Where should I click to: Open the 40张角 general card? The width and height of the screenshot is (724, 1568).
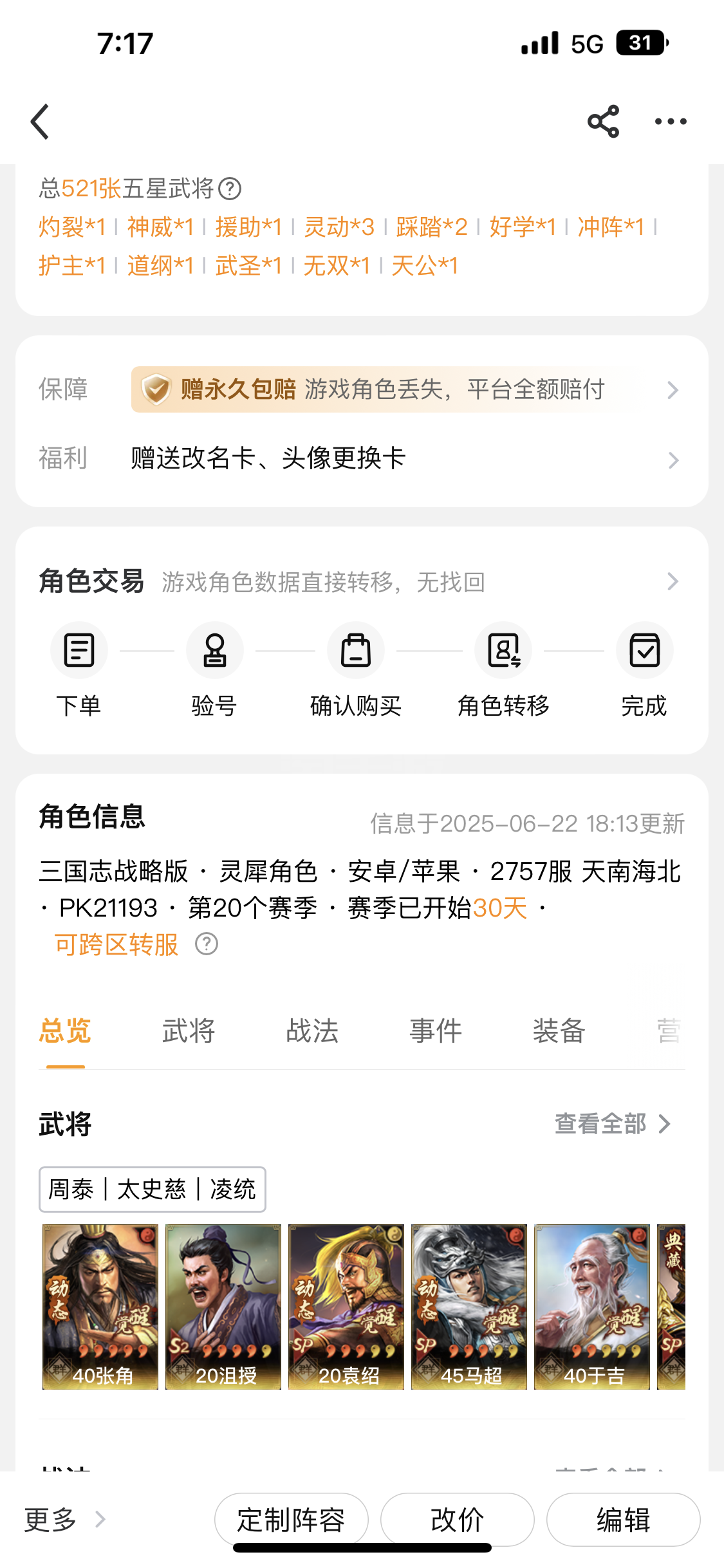(100, 1307)
